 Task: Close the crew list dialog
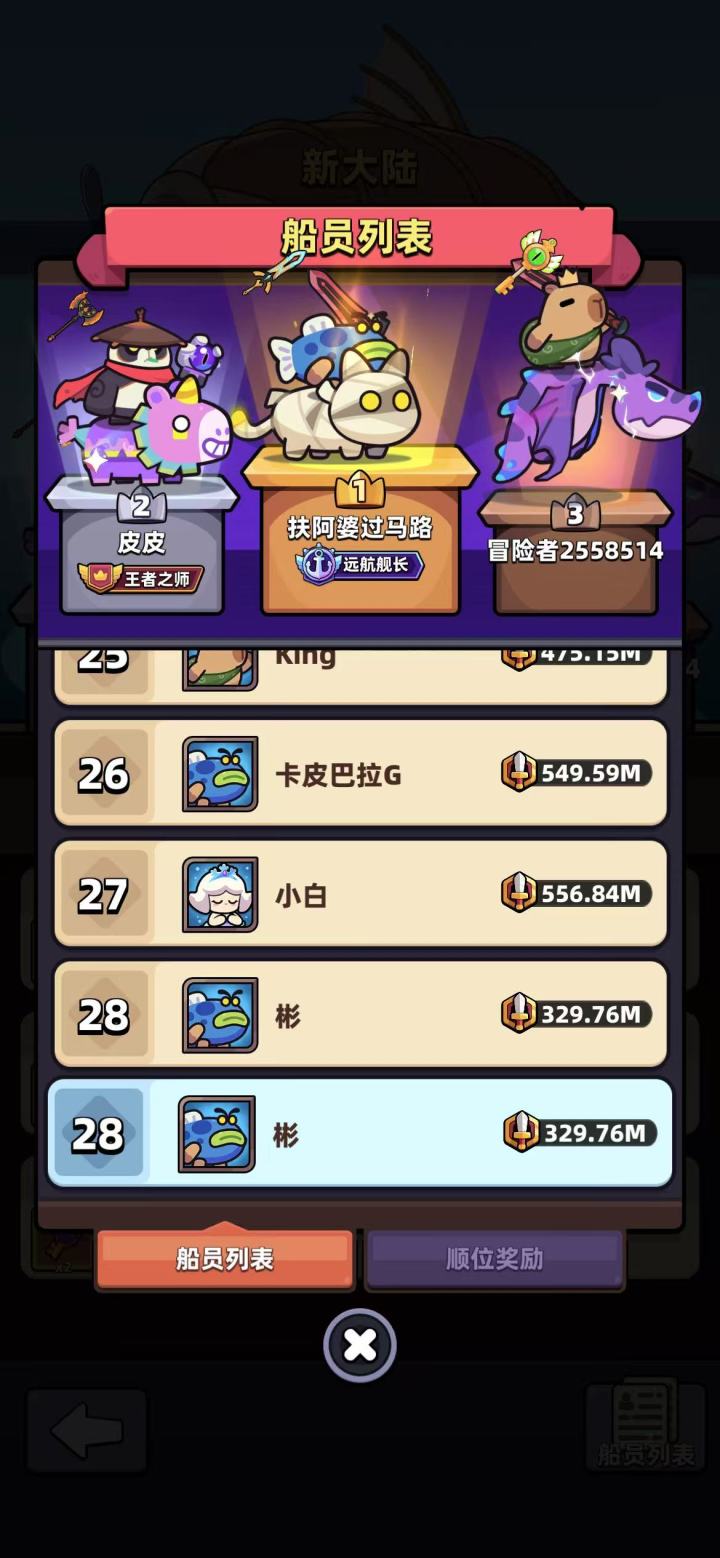[360, 1345]
